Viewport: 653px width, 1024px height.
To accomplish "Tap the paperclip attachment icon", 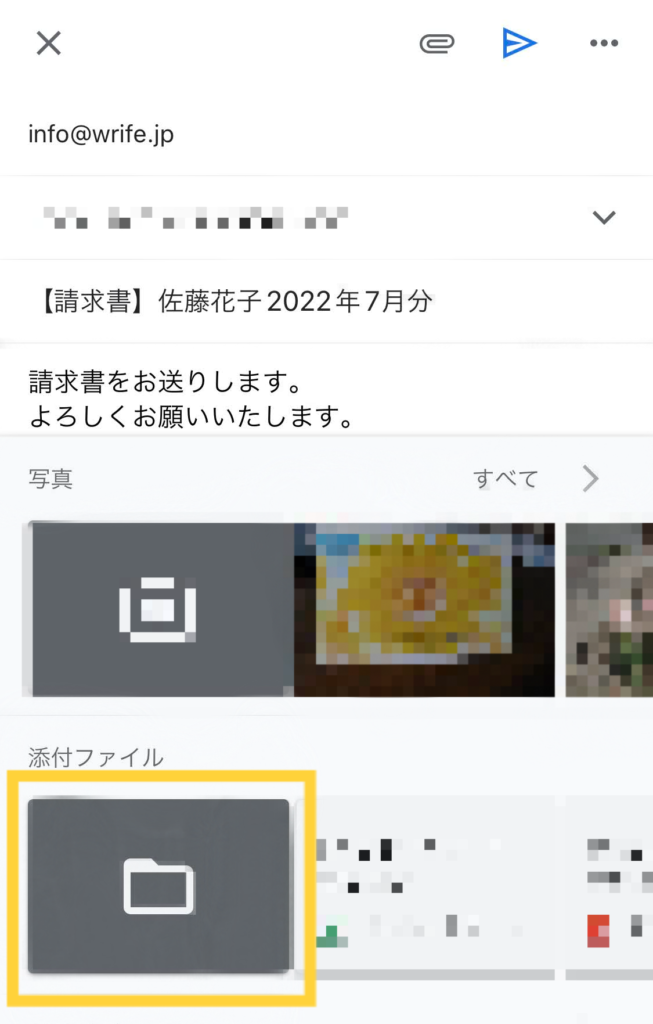I will 437,43.
